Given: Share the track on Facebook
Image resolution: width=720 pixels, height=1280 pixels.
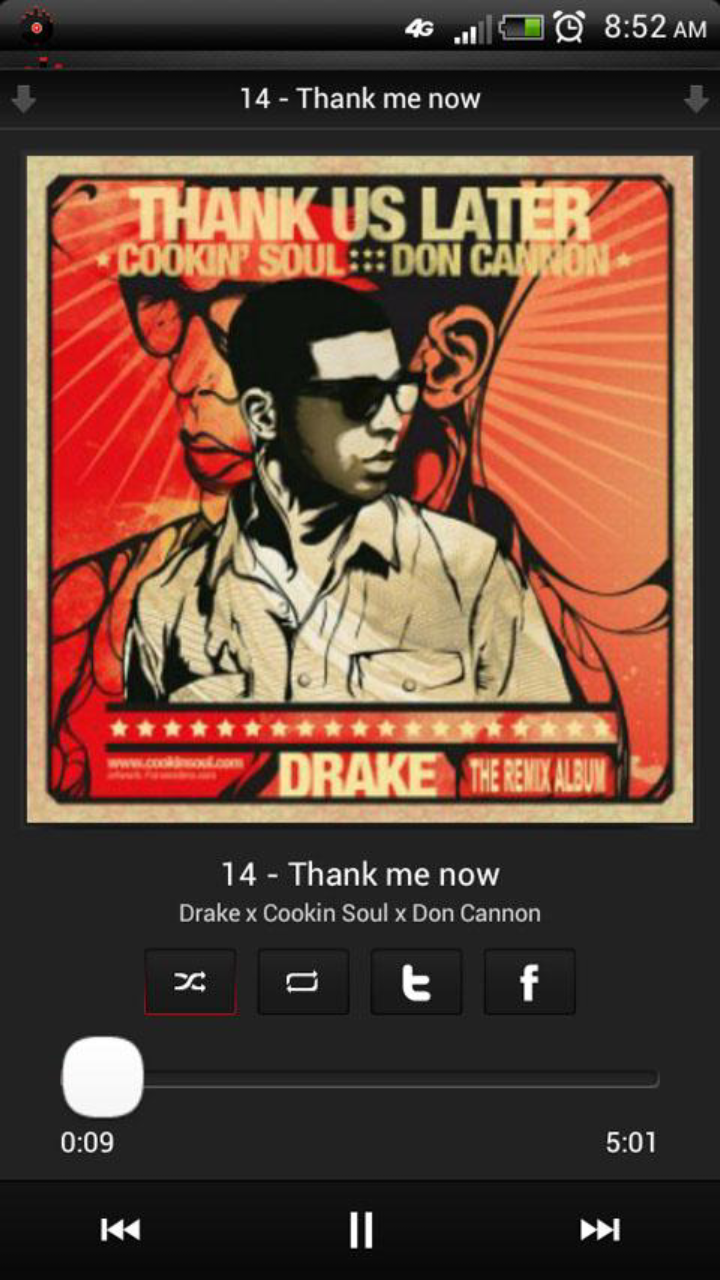Looking at the screenshot, I should [x=529, y=982].
